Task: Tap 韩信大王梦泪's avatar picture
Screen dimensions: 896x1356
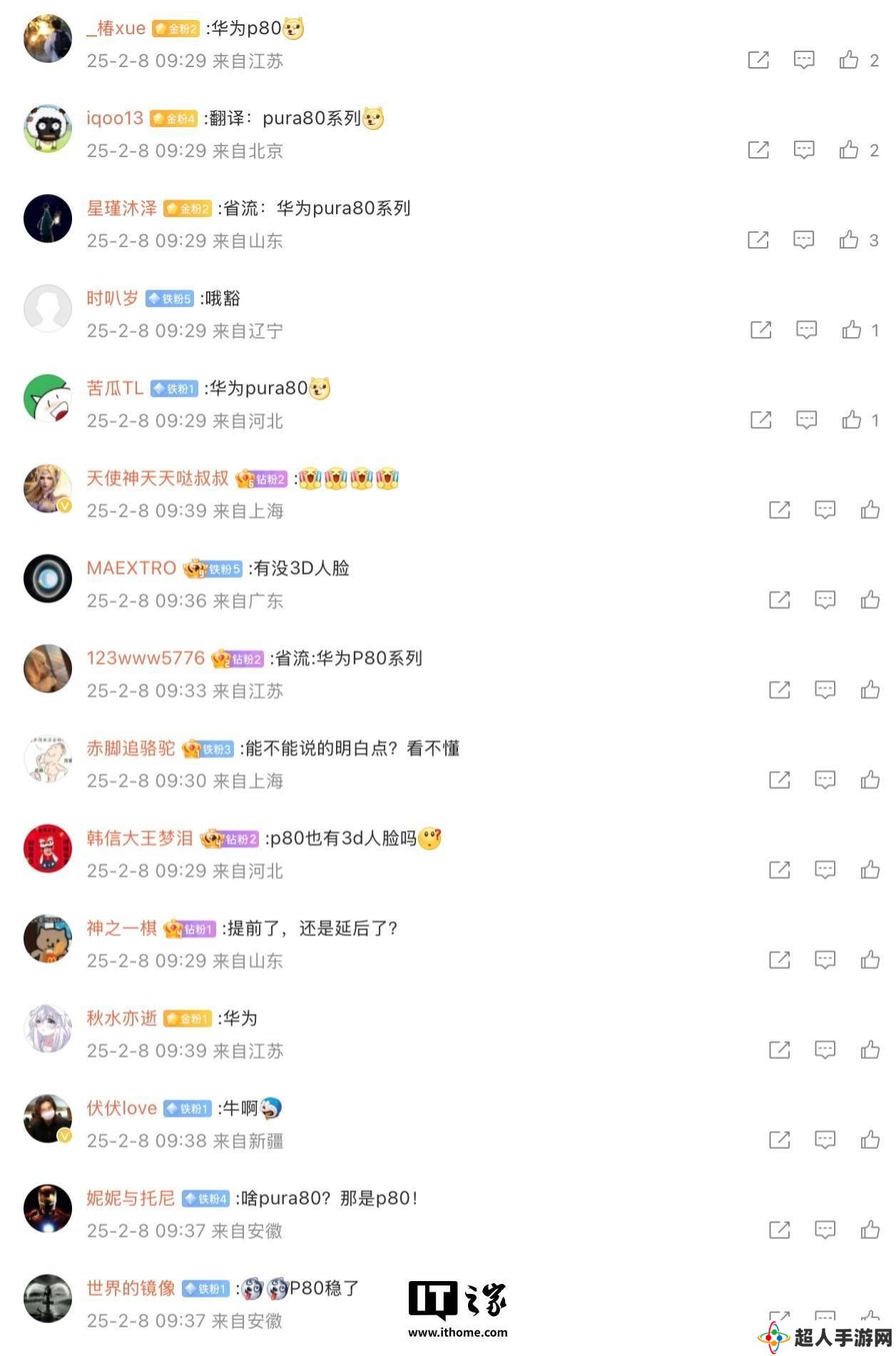Action: click(x=48, y=849)
